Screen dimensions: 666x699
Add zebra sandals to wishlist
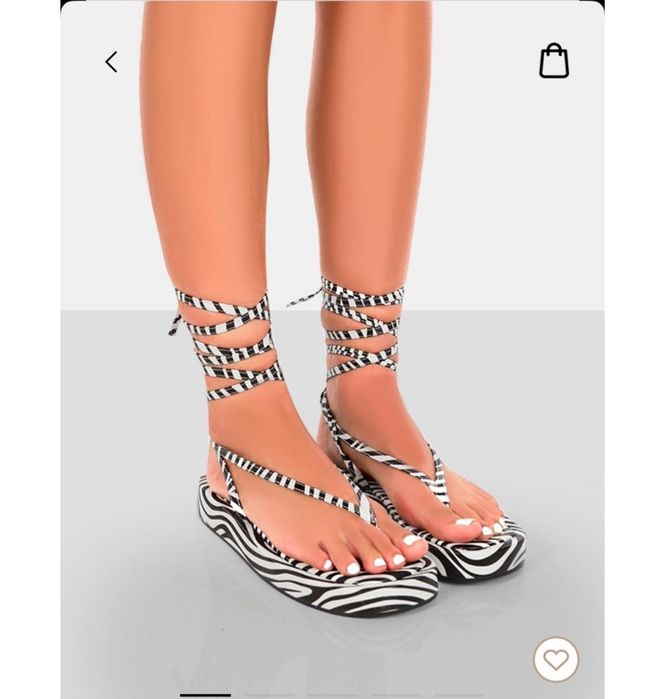click(x=556, y=659)
